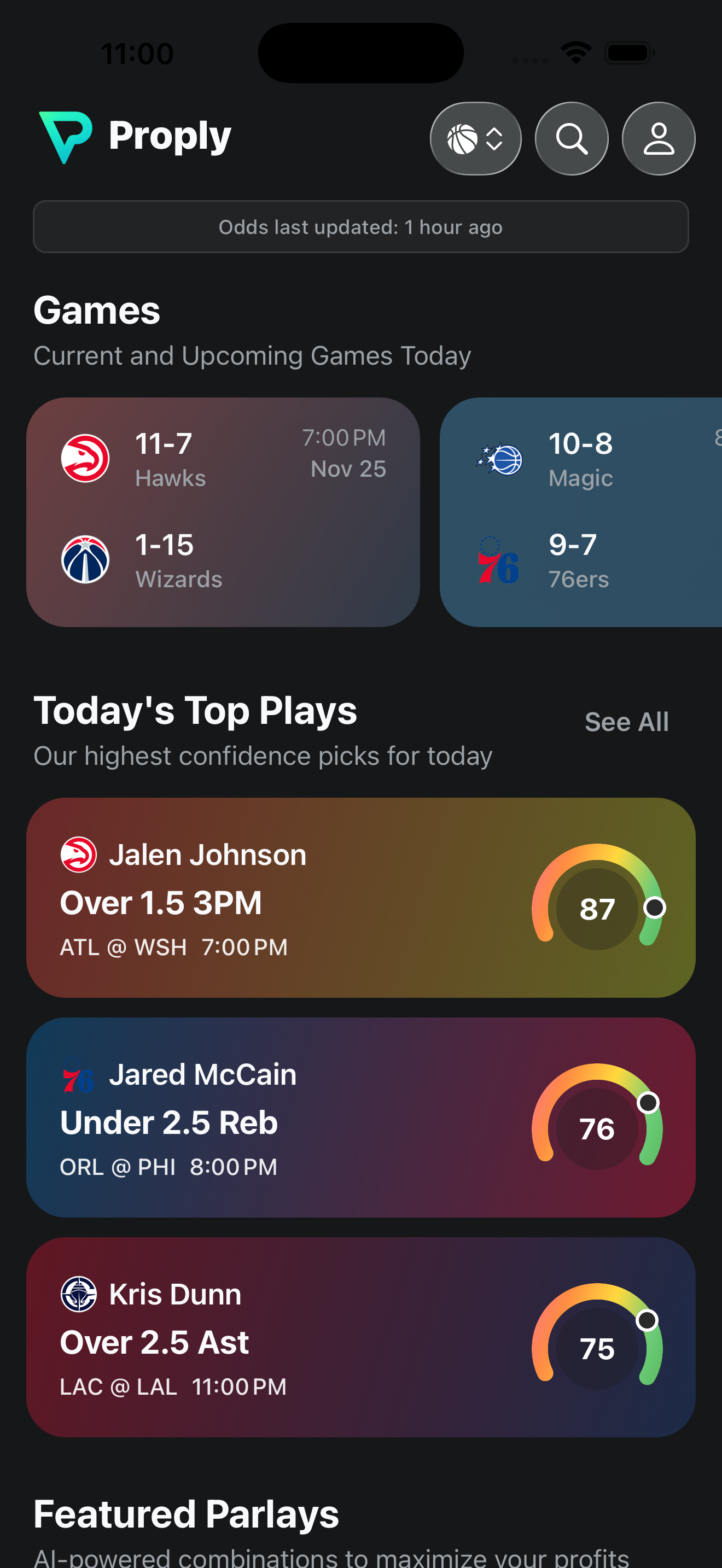Open Jalen Johnson Over 1.5 3PM play
Image resolution: width=722 pixels, height=1568 pixels.
click(x=360, y=897)
